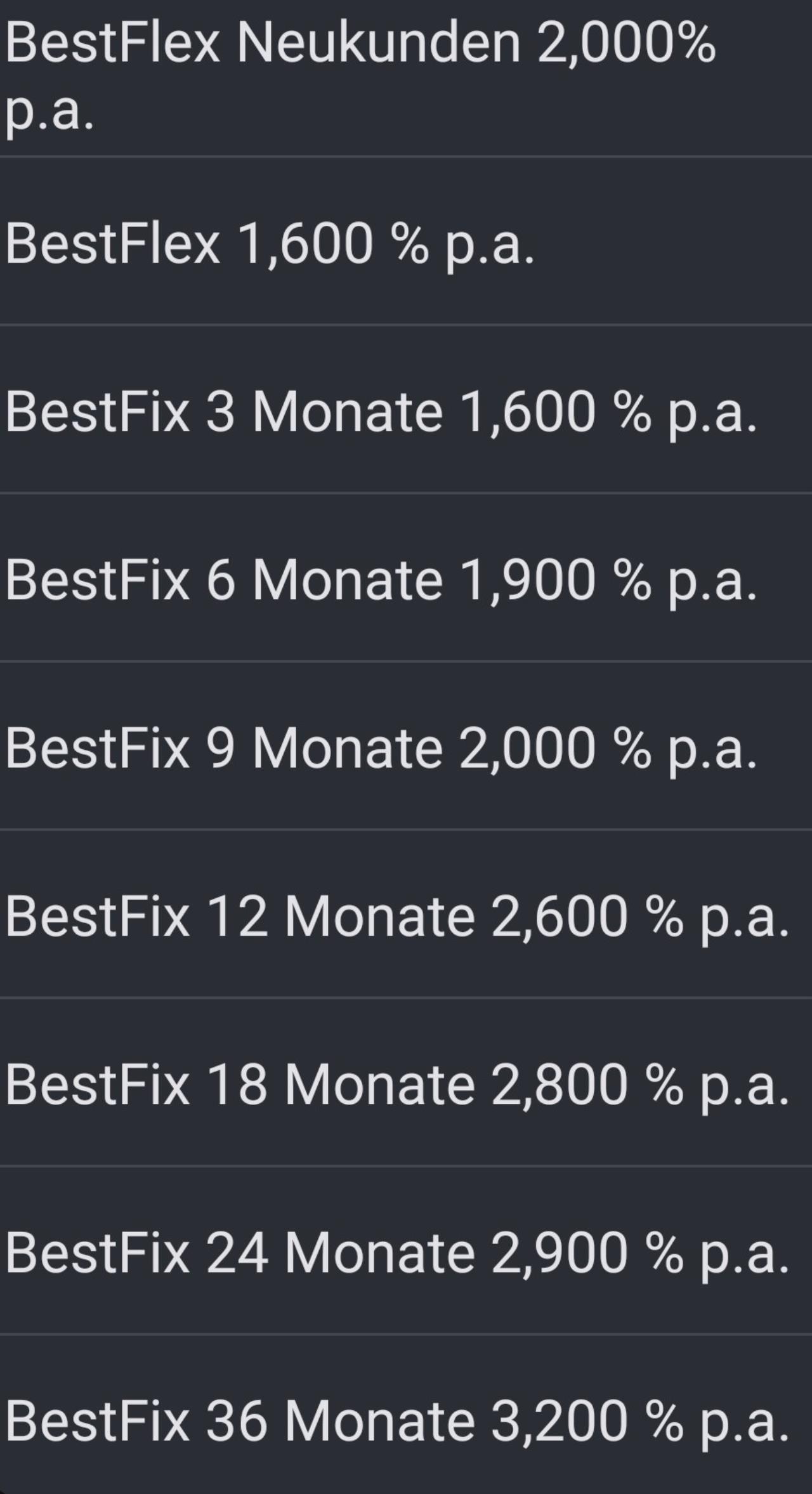The height and width of the screenshot is (1494, 812).
Task: Choose the BestFlex 1,600 % p.a. option
Action: pos(406,241)
